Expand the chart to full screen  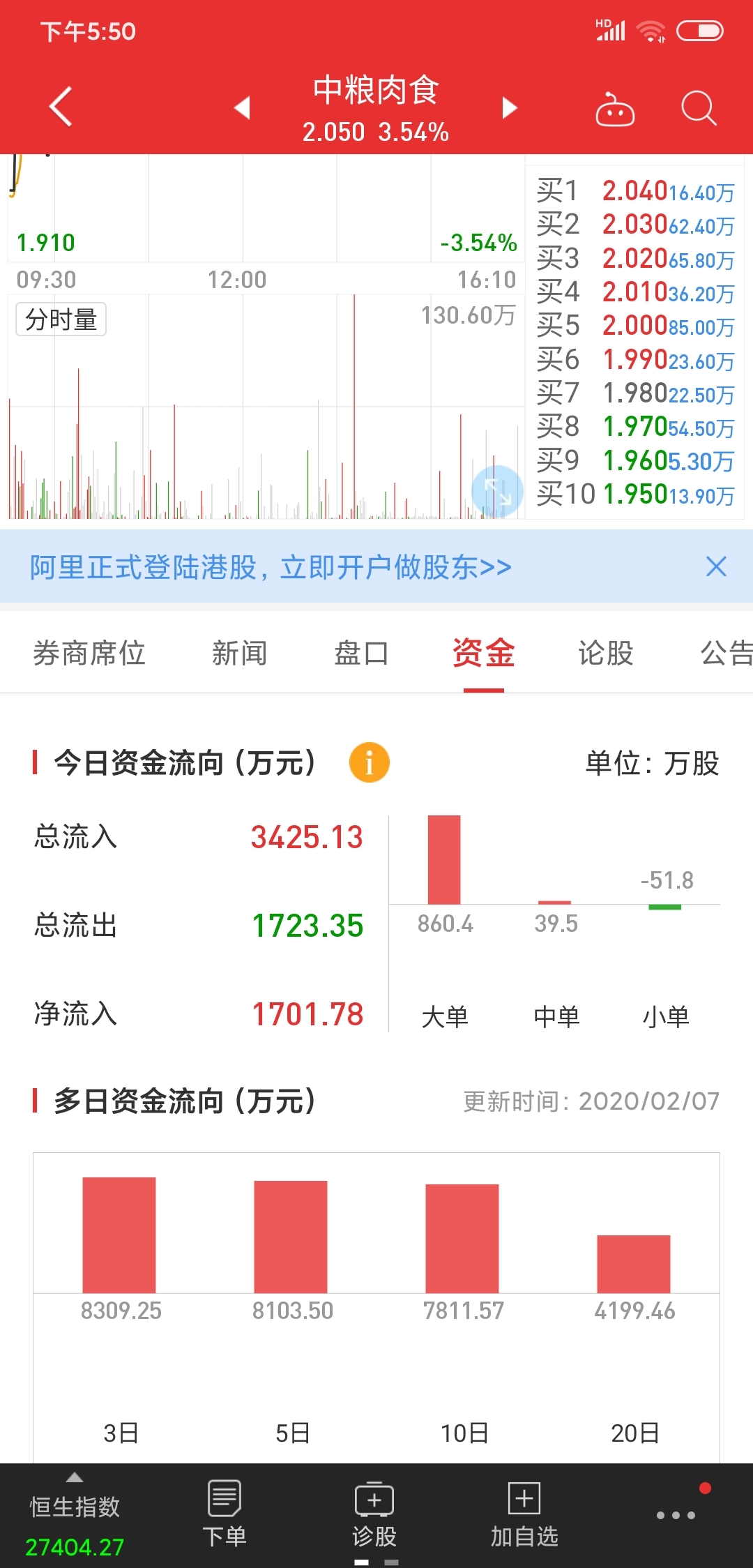click(498, 492)
